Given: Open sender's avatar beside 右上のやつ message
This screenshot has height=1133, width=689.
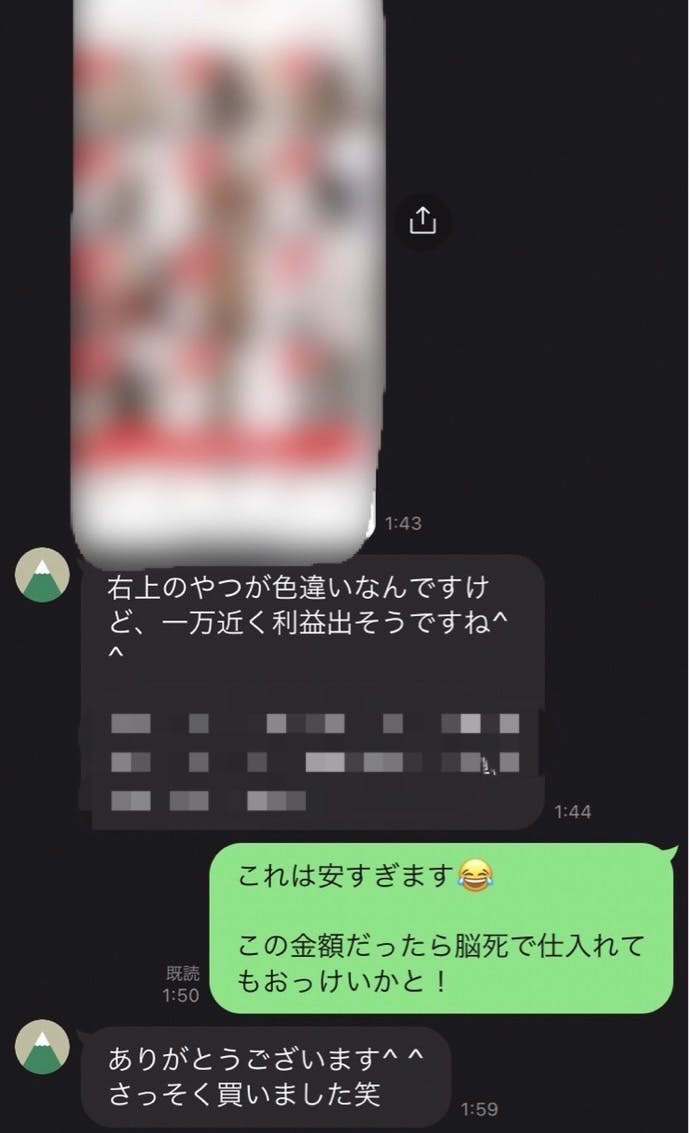Looking at the screenshot, I should [42, 577].
